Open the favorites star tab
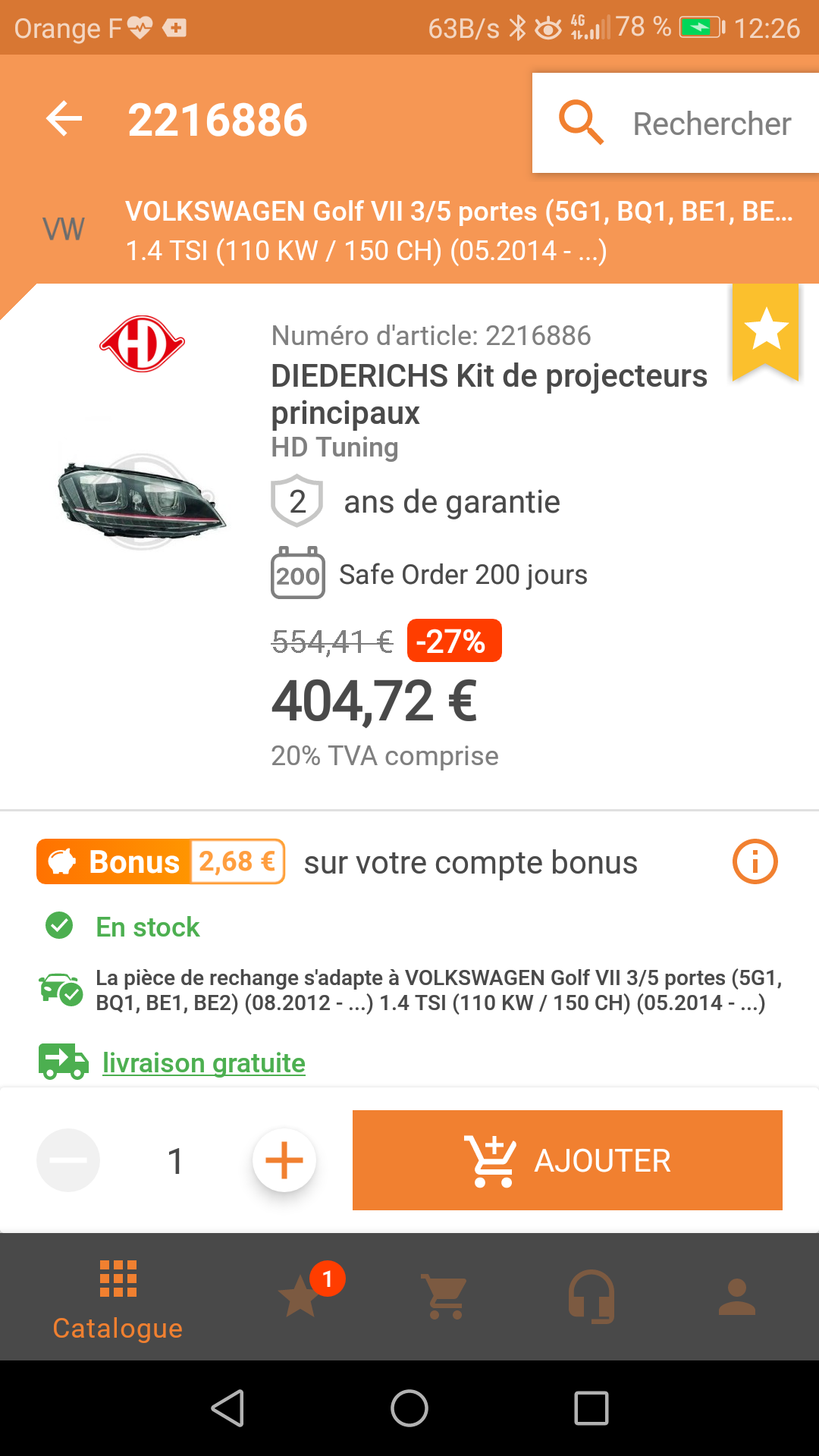The height and width of the screenshot is (1456, 819). 302,1295
